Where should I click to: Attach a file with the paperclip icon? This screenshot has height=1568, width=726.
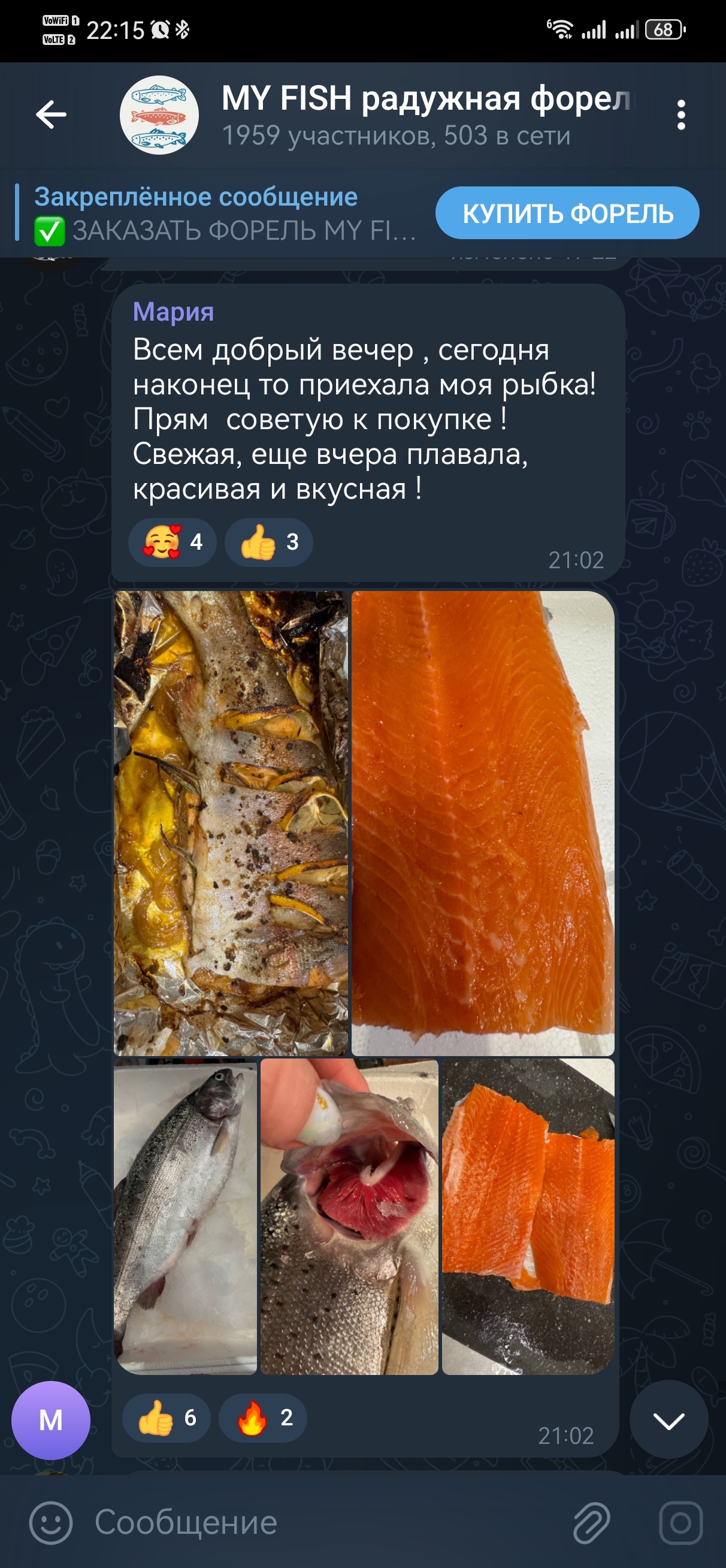tap(591, 1522)
